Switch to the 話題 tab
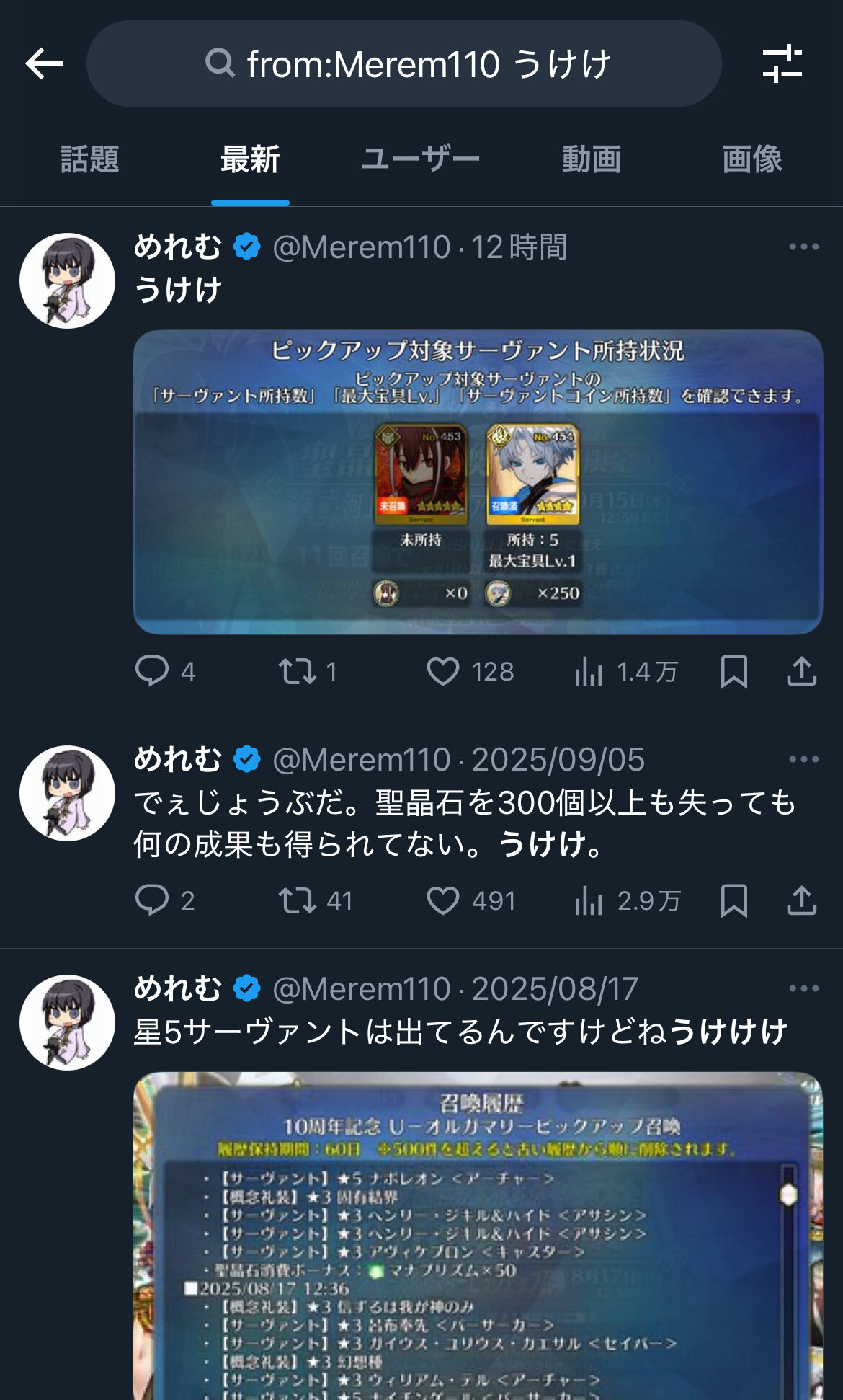This screenshot has width=843, height=1400. (x=89, y=159)
